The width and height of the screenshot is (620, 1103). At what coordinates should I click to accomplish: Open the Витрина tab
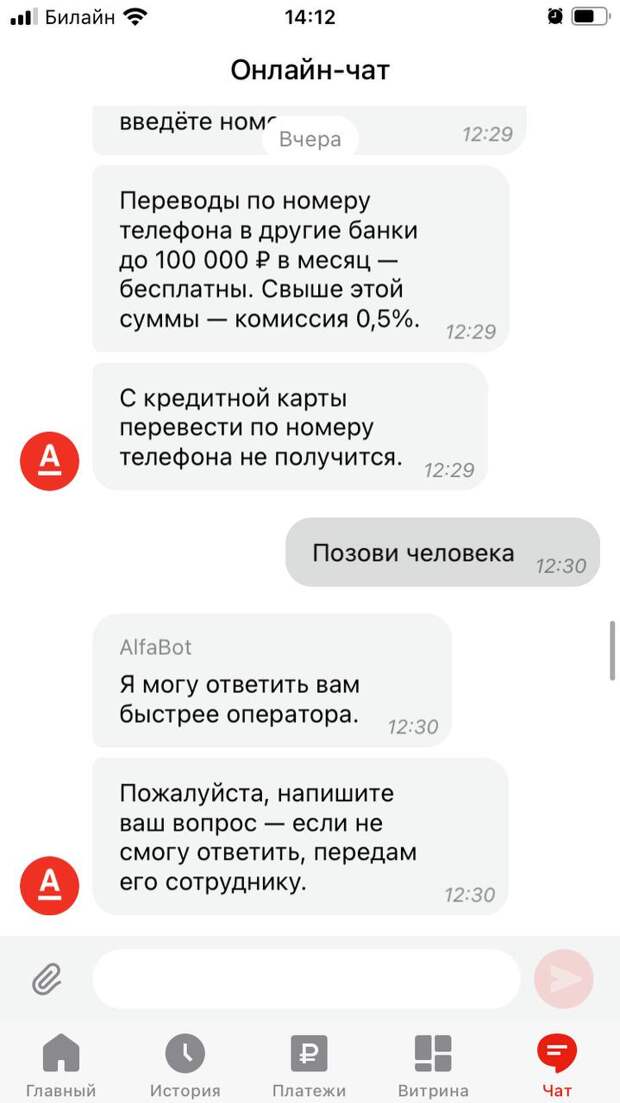(x=433, y=1065)
